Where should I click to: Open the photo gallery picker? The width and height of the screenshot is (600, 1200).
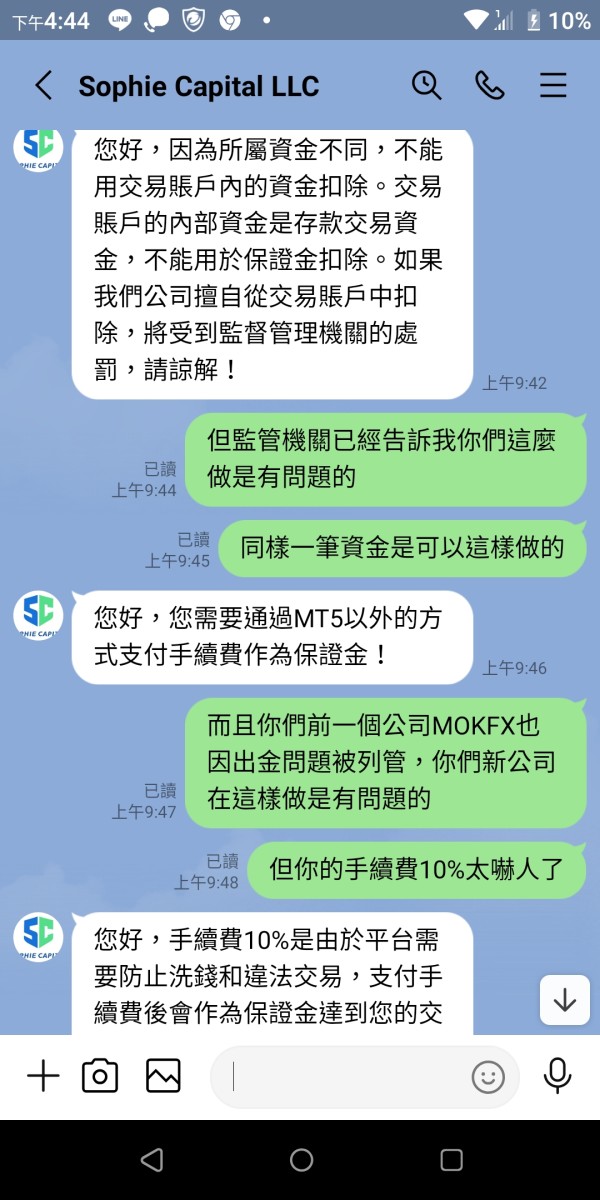pyautogui.click(x=163, y=1076)
